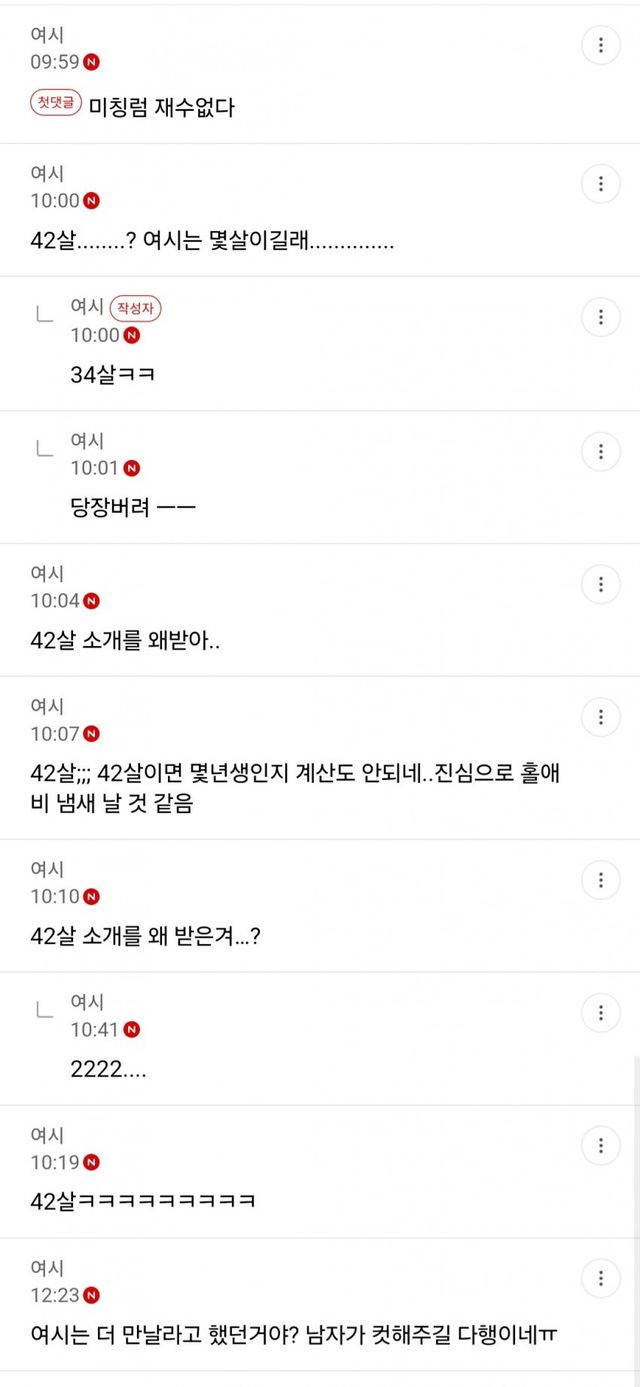Open options for the 12:23 comment
This screenshot has height=1387, width=640.
(601, 1278)
